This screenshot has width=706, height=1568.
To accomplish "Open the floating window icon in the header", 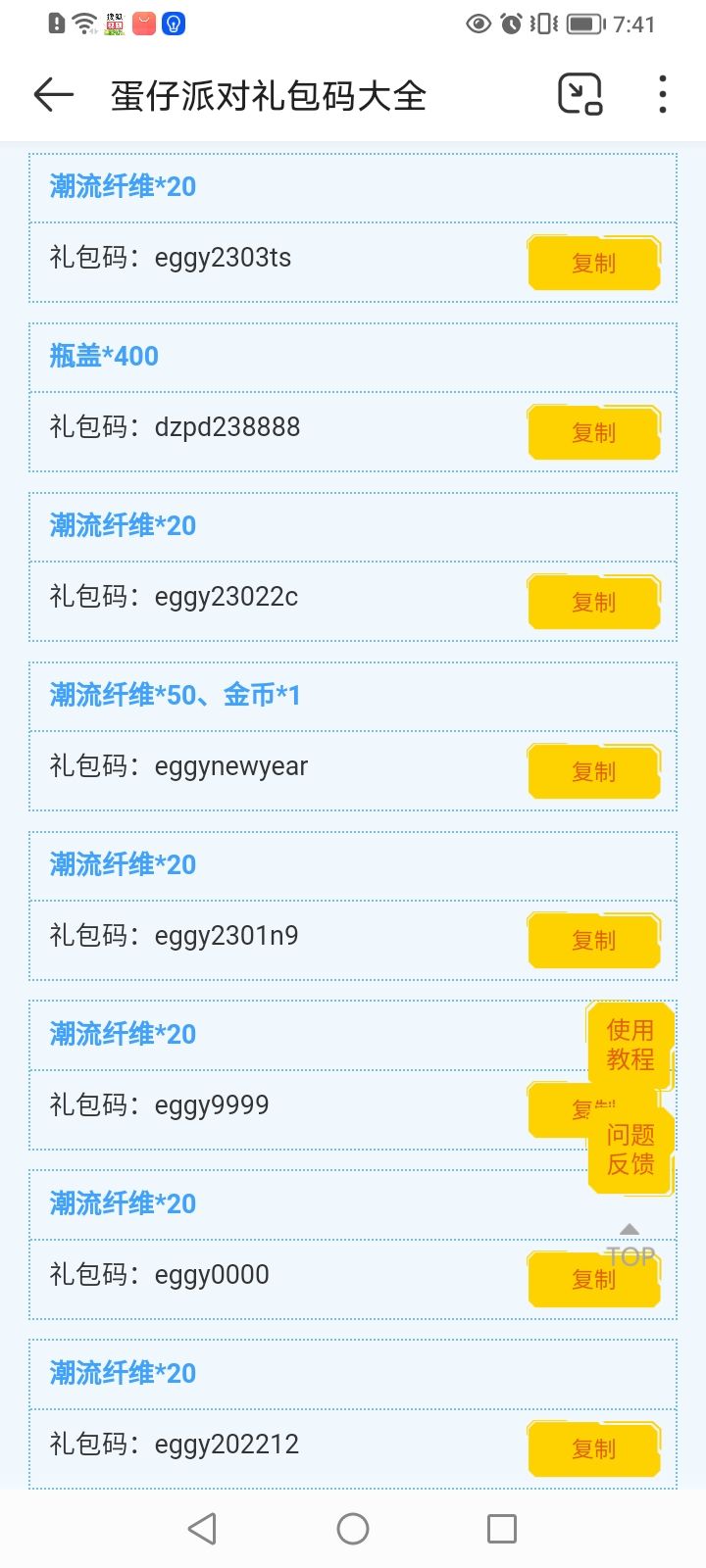I will point(580,95).
